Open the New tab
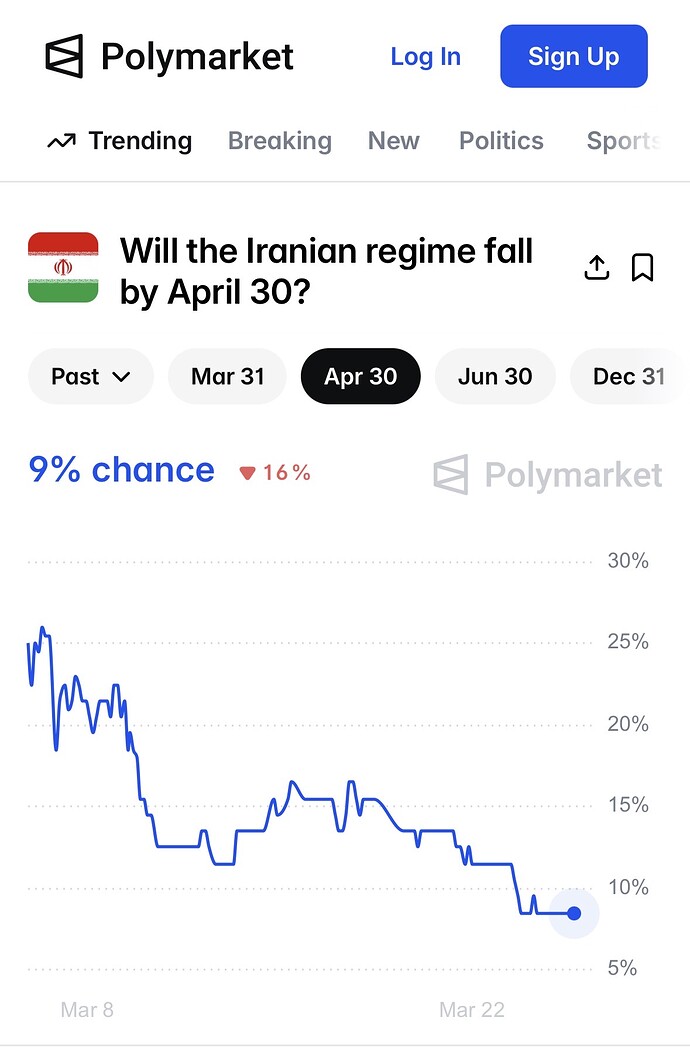The height and width of the screenshot is (1048, 690). [x=393, y=141]
